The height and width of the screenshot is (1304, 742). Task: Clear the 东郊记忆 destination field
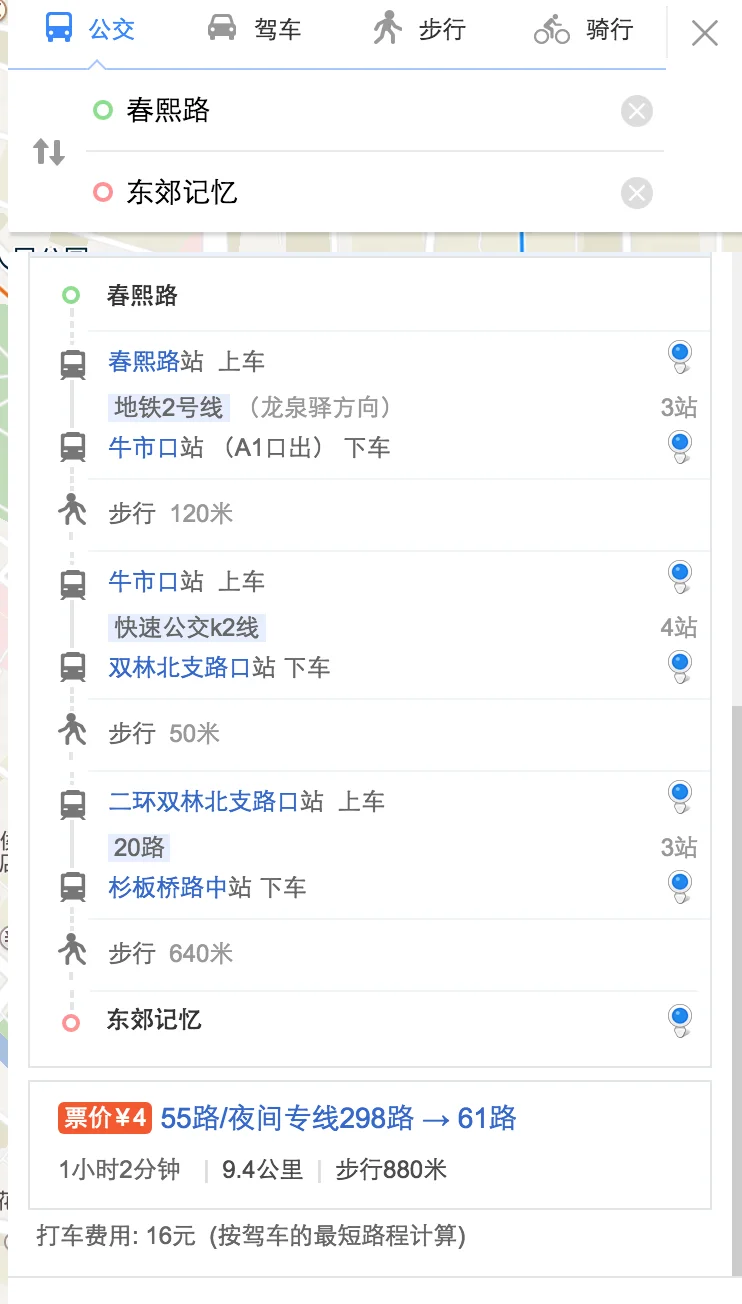tap(637, 192)
